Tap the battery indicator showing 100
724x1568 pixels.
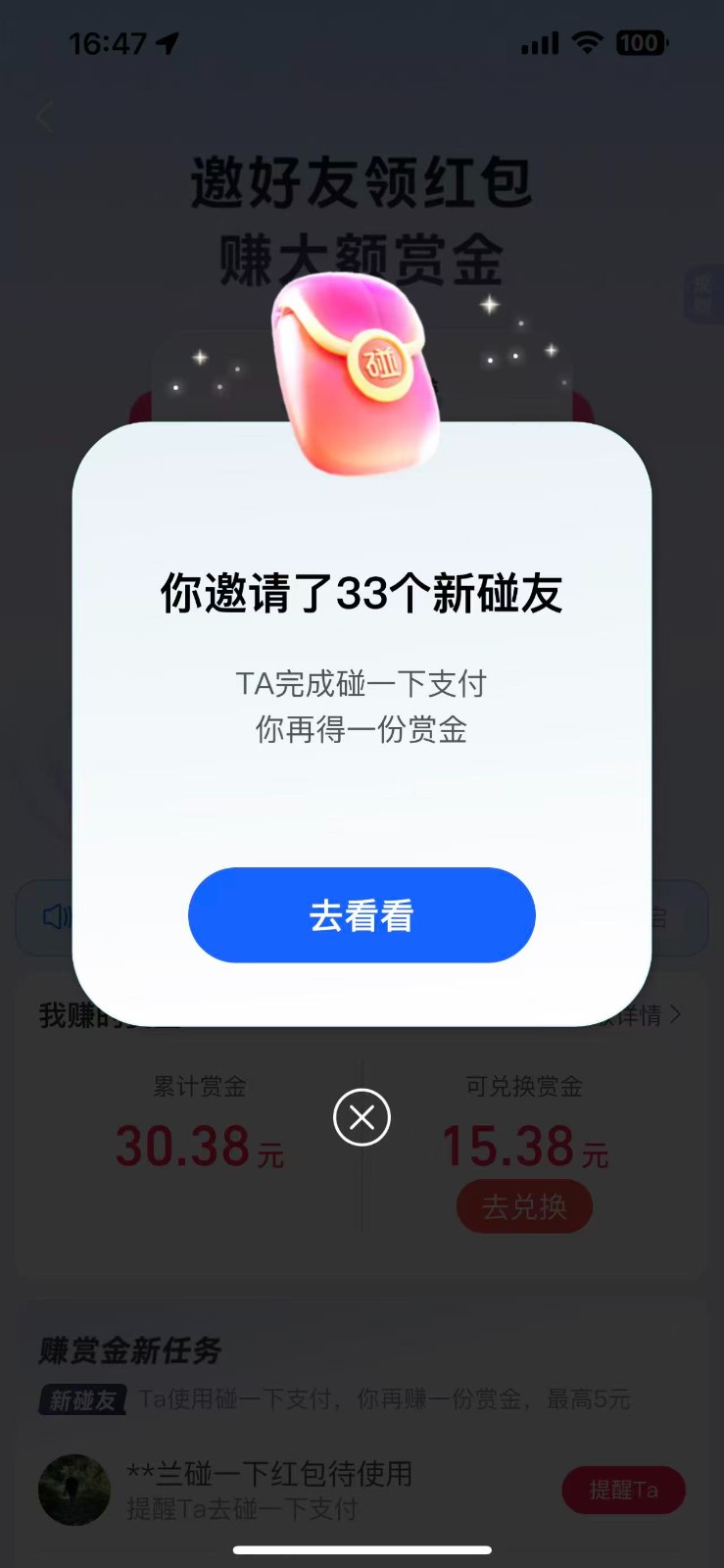(x=644, y=43)
